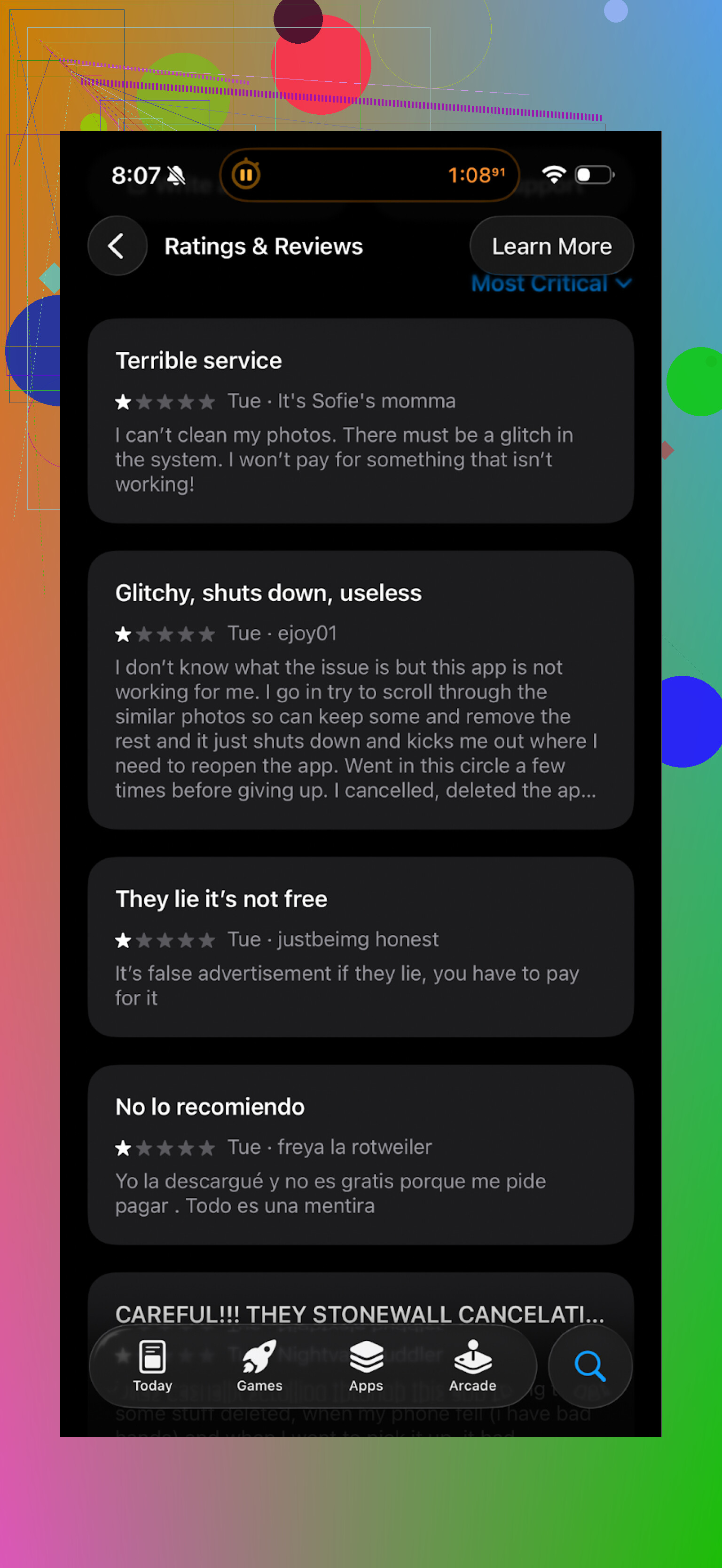Open the 'No lo recomiendo' review

(x=360, y=1154)
